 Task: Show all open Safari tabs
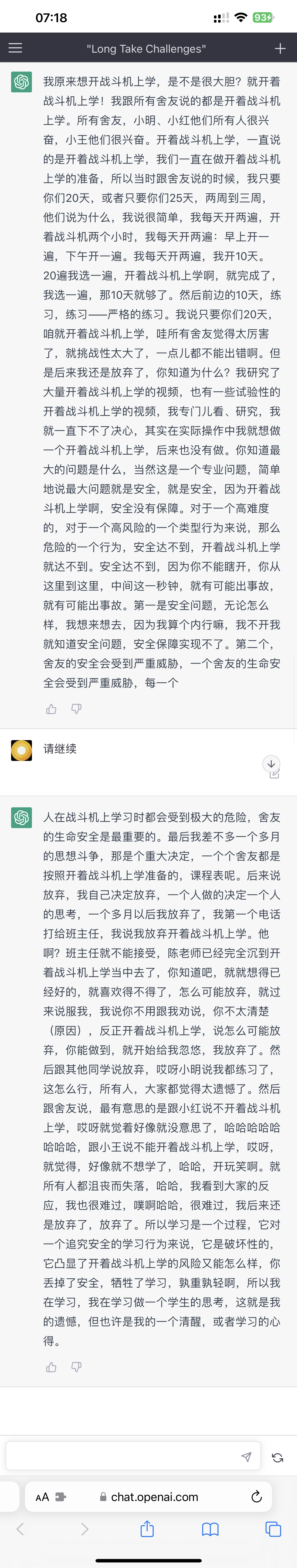[273, 1529]
